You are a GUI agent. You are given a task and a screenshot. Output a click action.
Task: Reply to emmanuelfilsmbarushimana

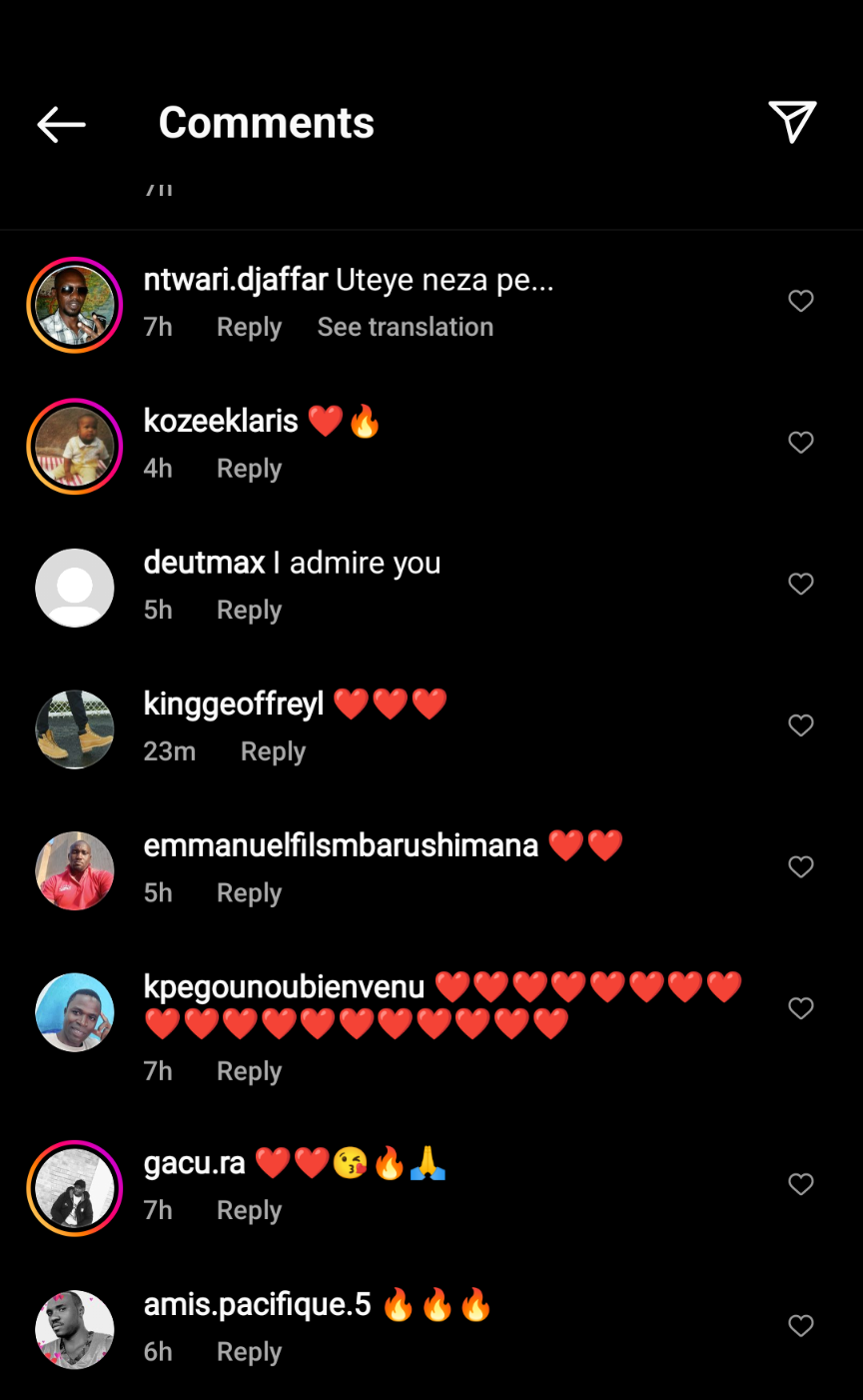[x=249, y=893]
